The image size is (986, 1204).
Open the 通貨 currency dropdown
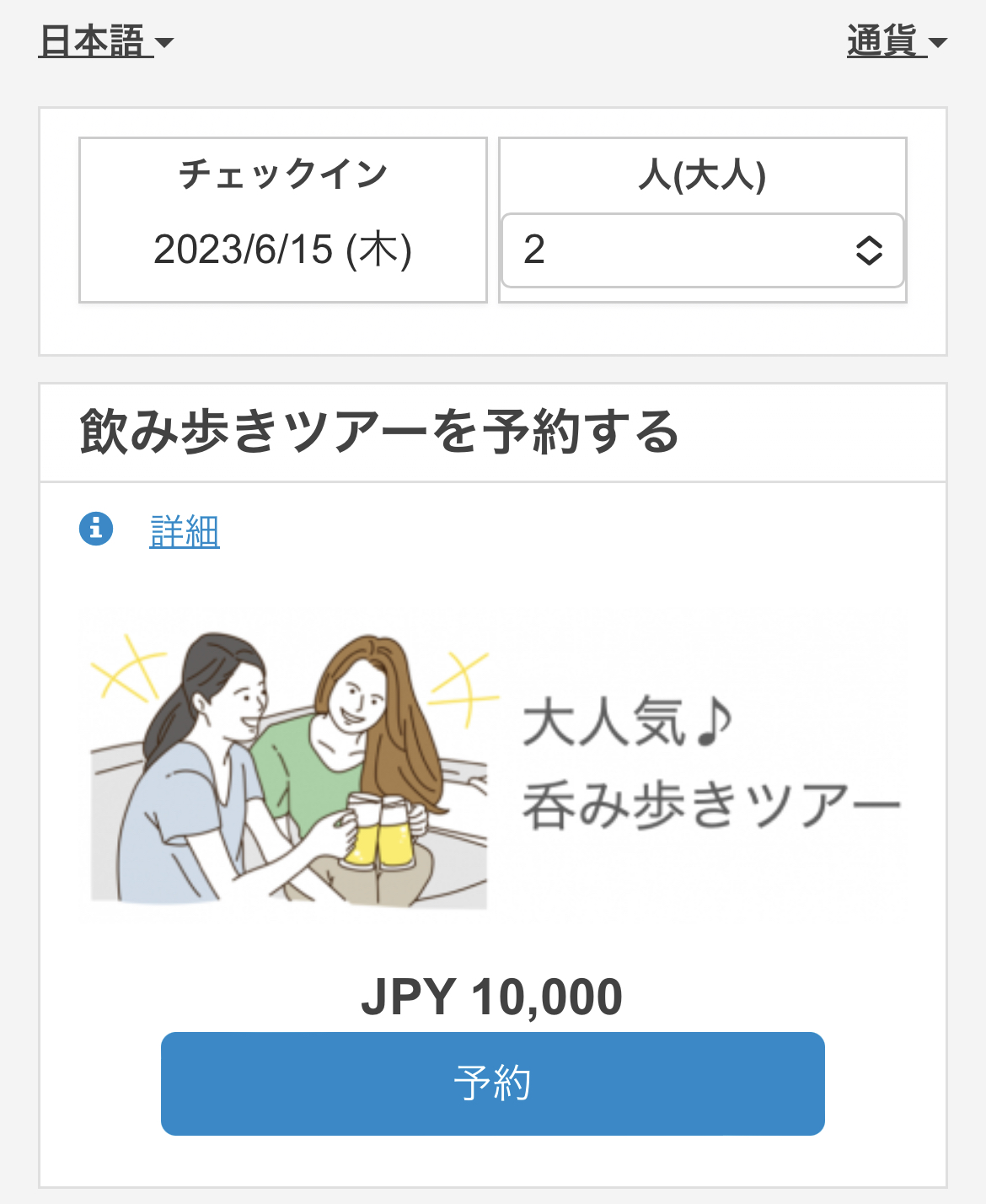[896, 41]
